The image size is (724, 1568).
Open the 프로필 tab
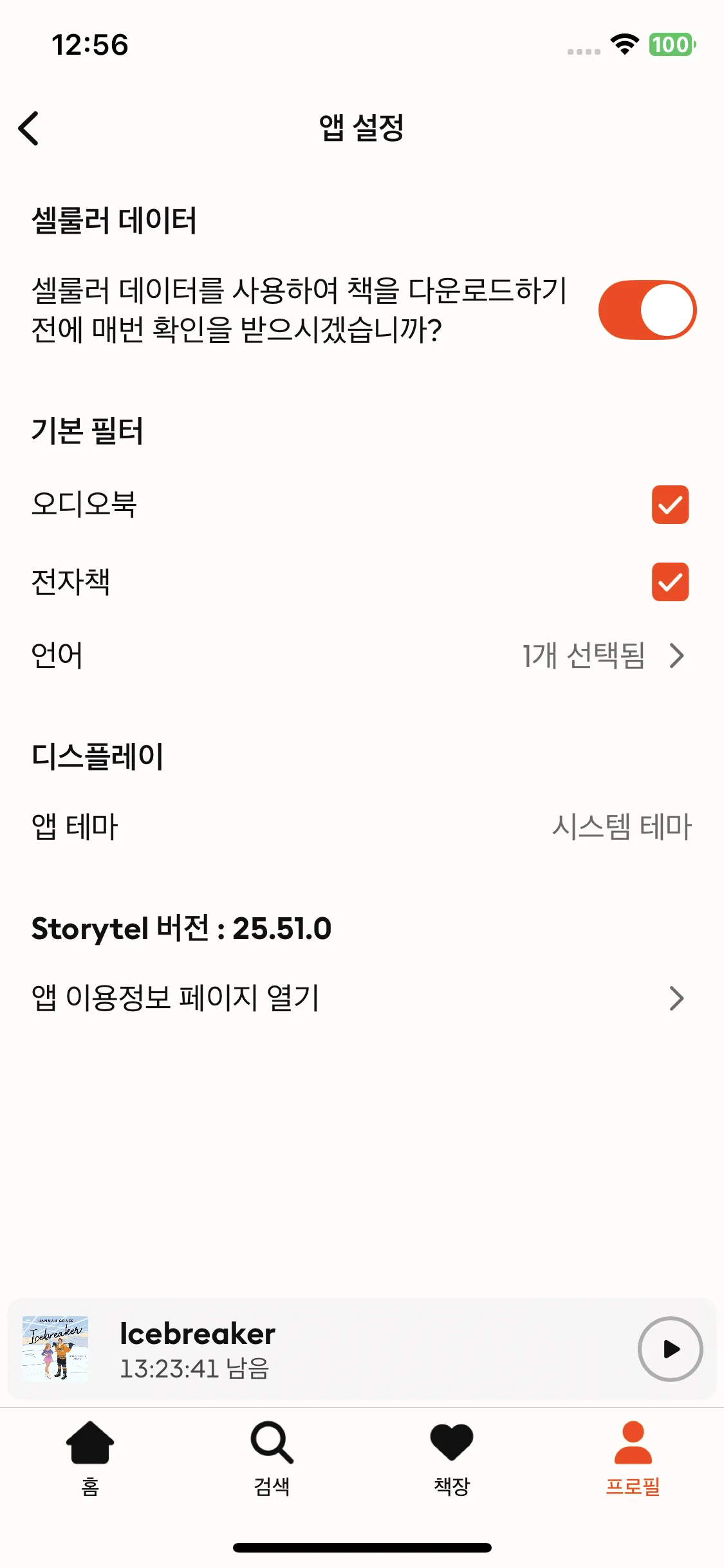click(x=633, y=1459)
